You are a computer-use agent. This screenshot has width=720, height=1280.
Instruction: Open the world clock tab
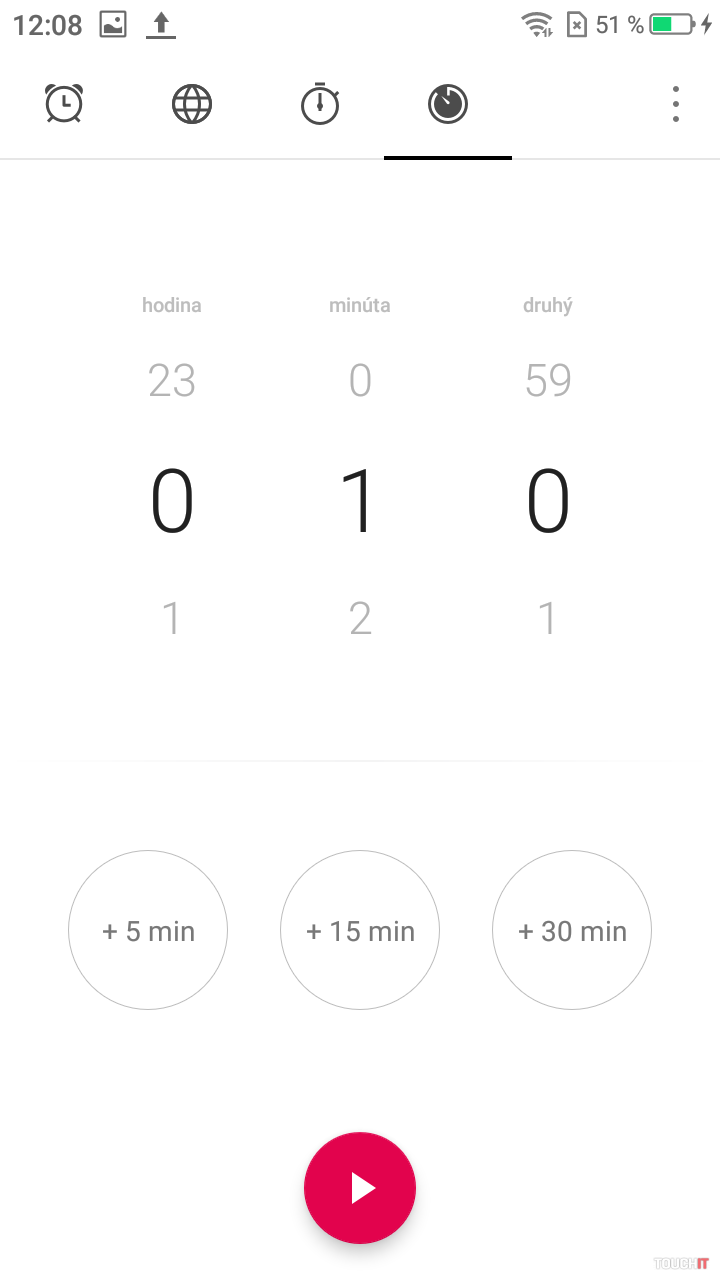[x=192, y=104]
